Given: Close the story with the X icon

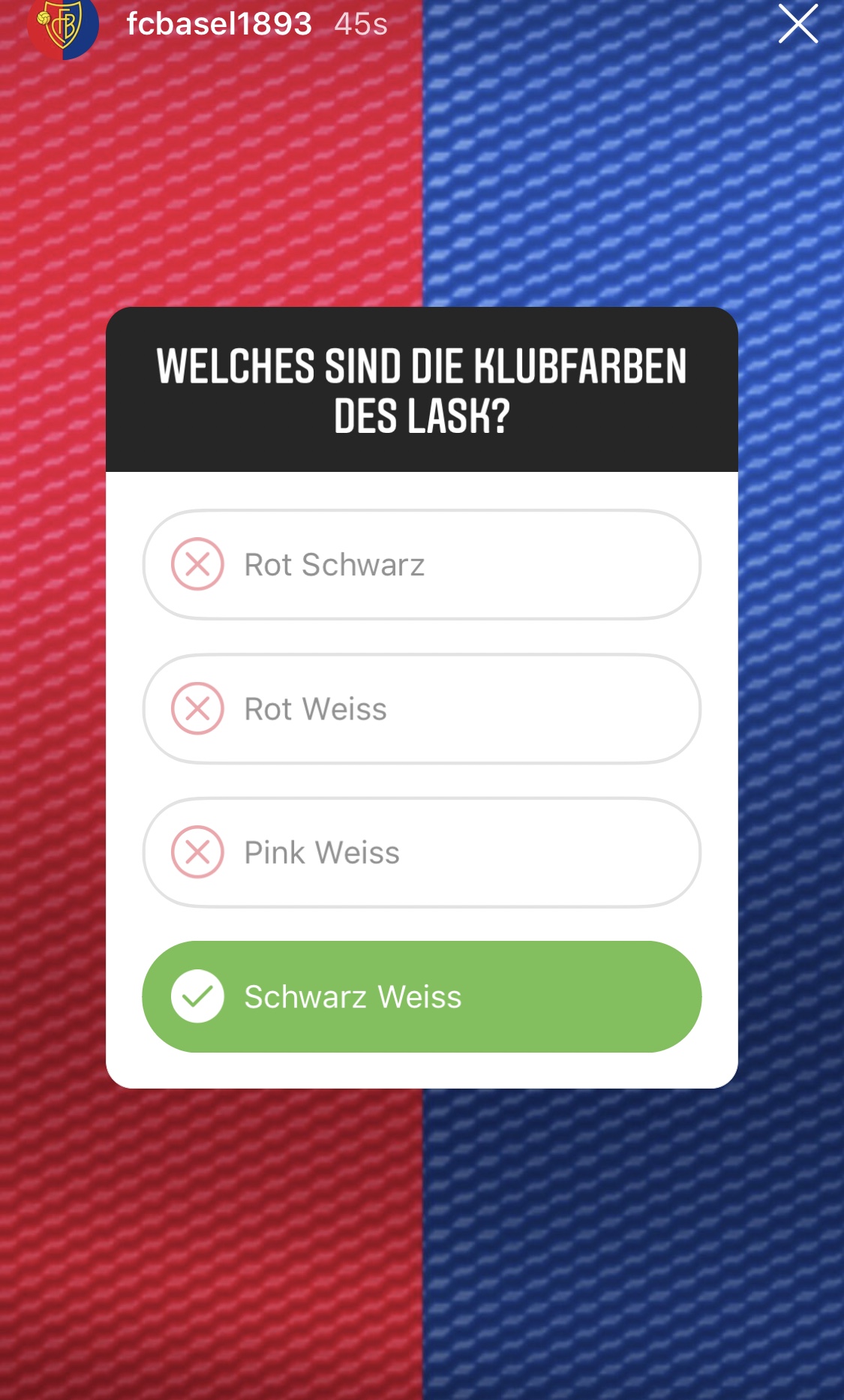Looking at the screenshot, I should click(798, 24).
